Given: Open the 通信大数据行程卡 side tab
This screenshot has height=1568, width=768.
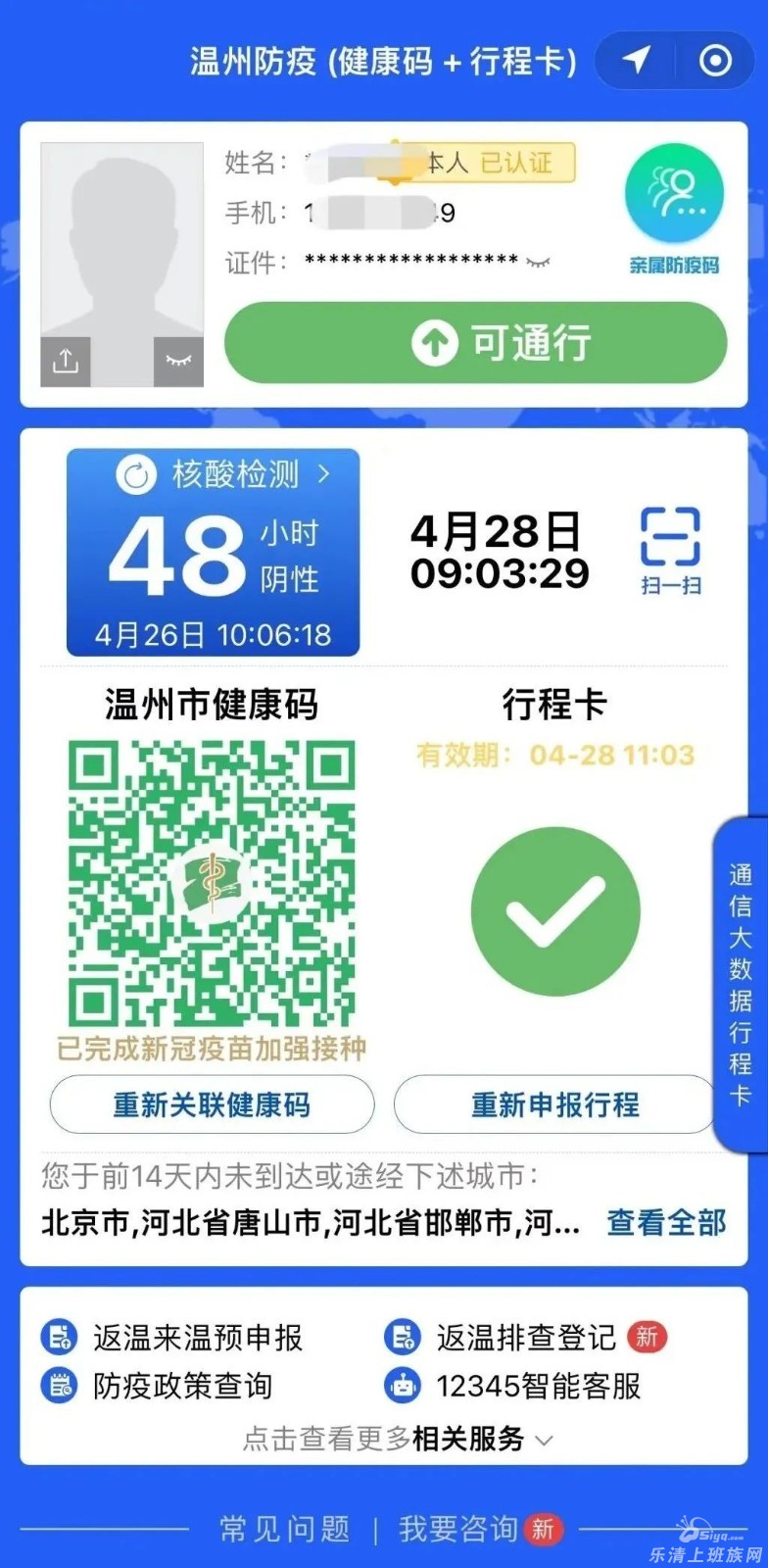Looking at the screenshot, I should 741,983.
